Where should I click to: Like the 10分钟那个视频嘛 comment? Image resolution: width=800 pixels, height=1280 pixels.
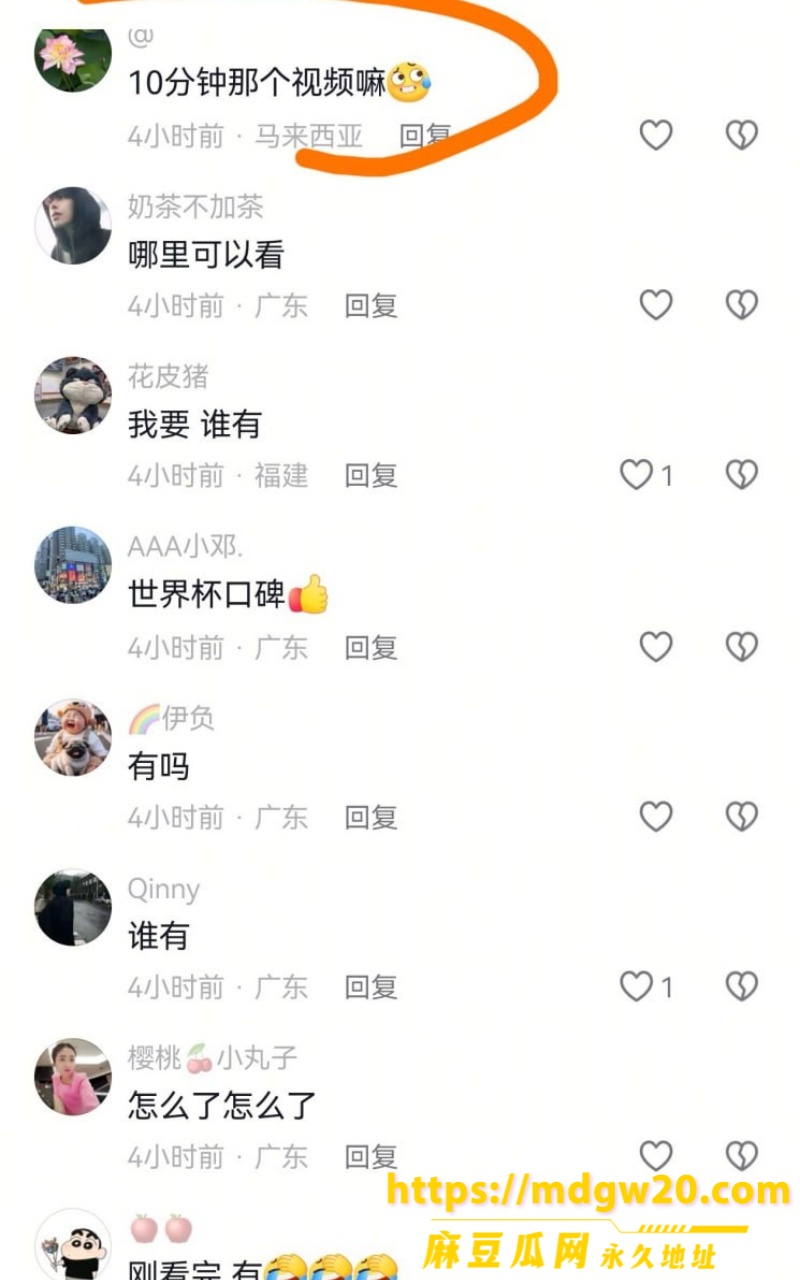[656, 135]
